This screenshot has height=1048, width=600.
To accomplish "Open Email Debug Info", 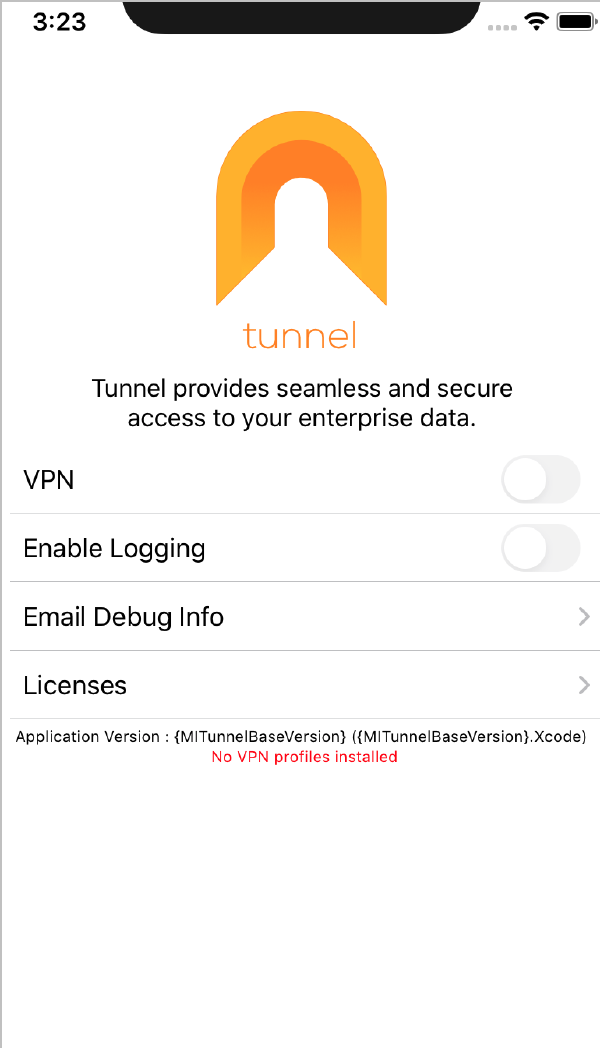I will click(x=305, y=616).
